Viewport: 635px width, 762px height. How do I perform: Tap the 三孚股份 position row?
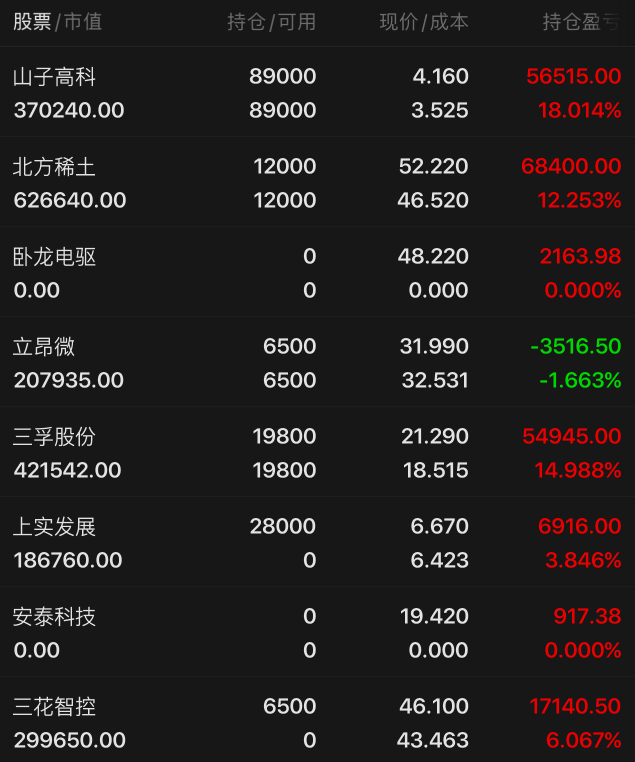[317, 453]
